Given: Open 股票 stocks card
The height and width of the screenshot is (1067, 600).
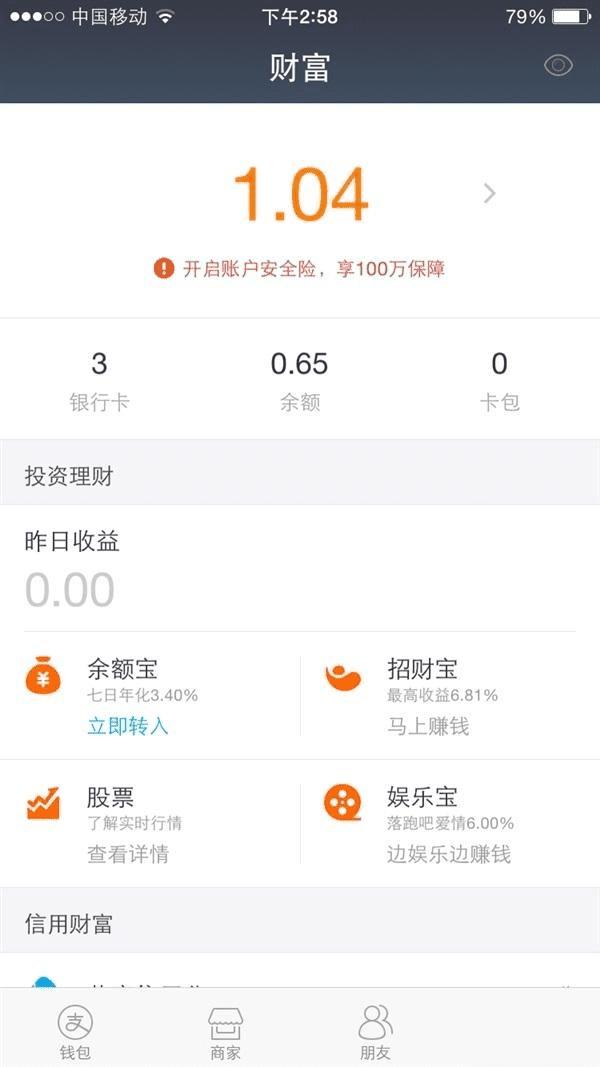Looking at the screenshot, I should 150,824.
